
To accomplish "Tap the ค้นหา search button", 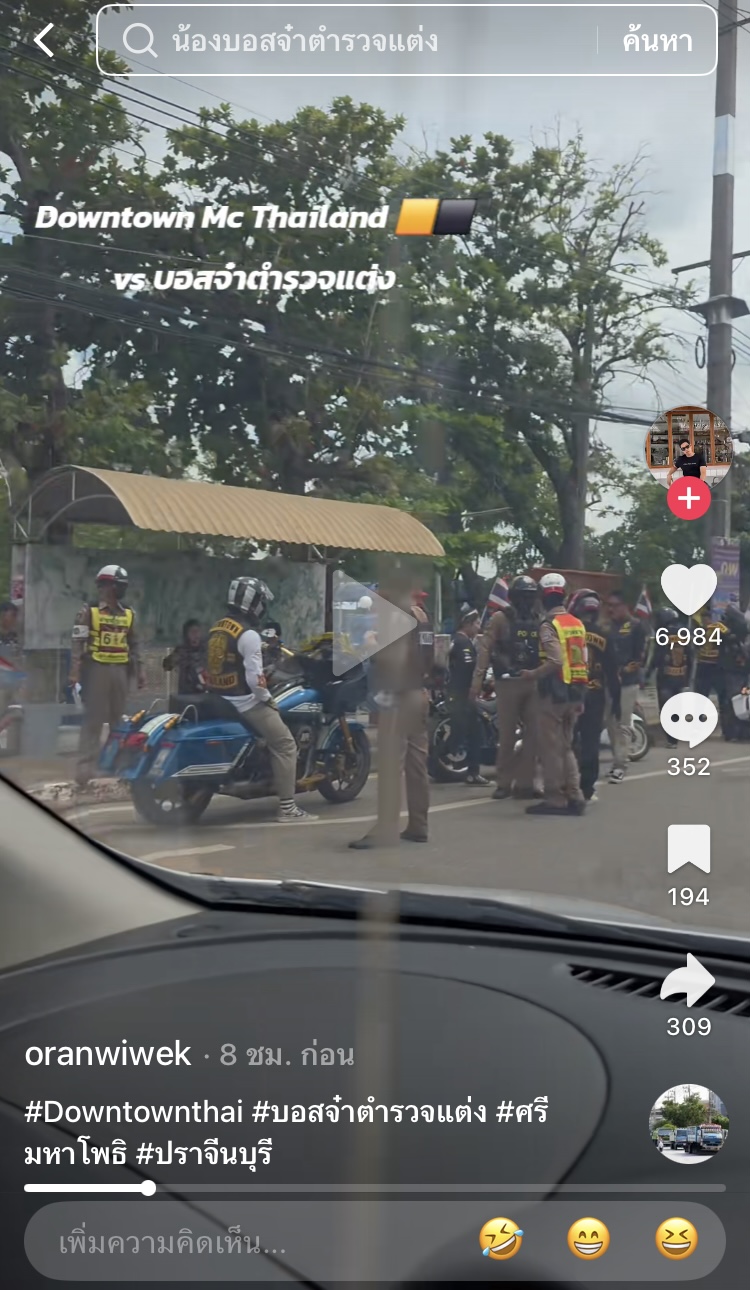I will click(x=657, y=40).
